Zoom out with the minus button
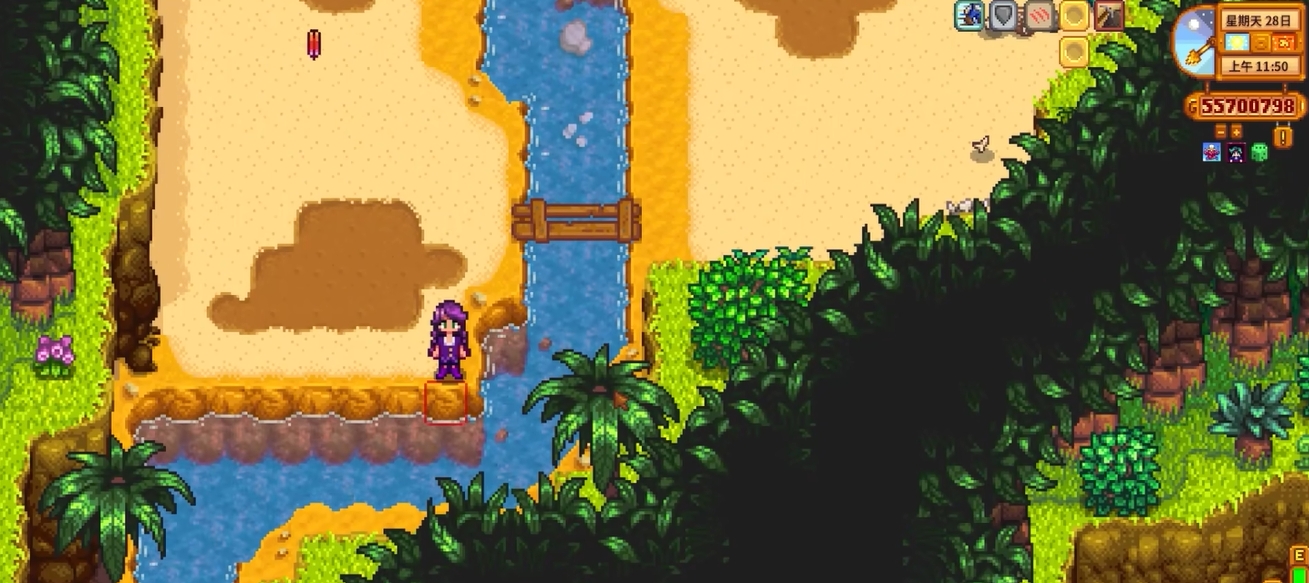1309x583 pixels. (x=1221, y=132)
